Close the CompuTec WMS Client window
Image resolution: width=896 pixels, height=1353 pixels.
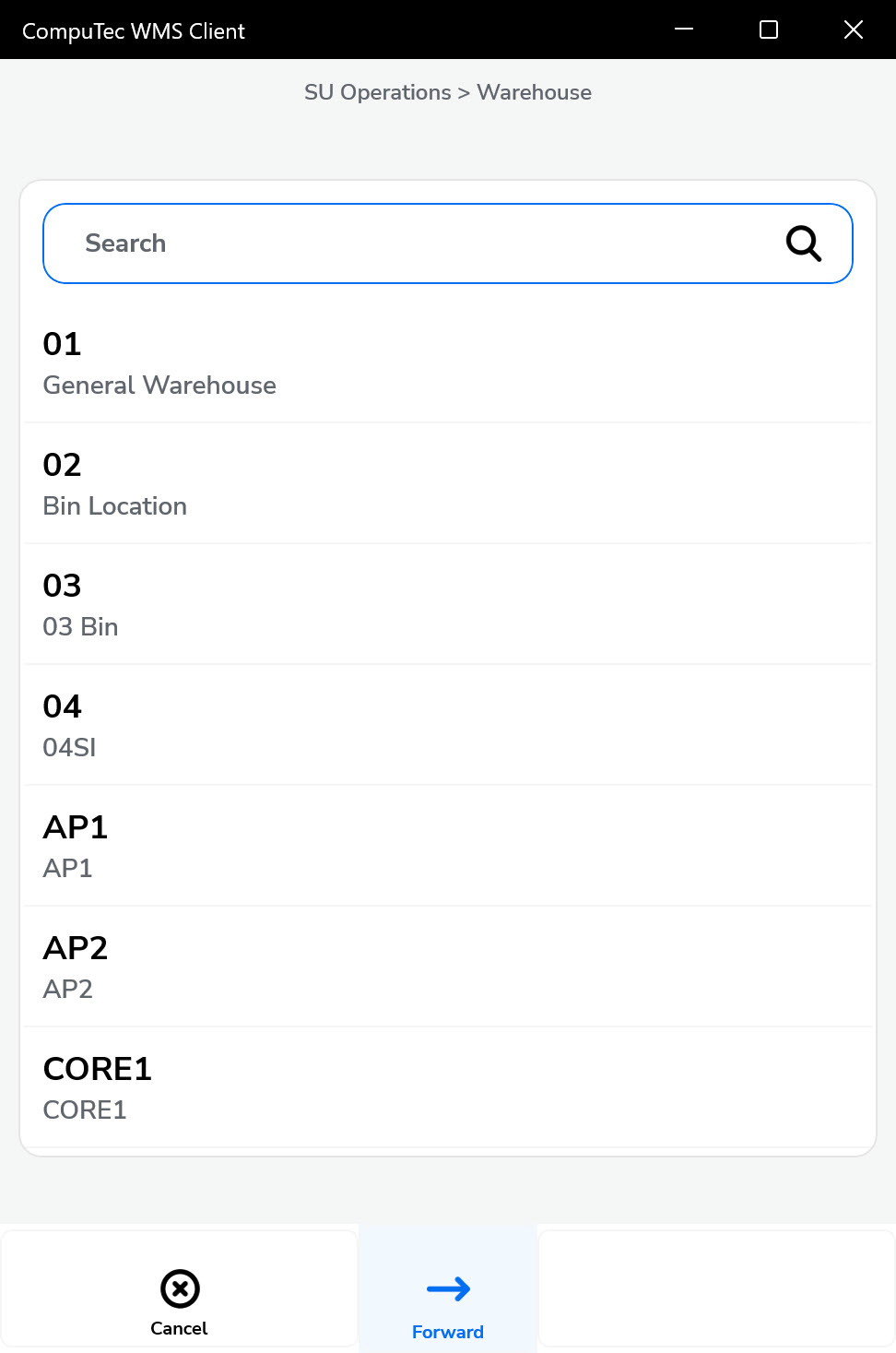854,30
